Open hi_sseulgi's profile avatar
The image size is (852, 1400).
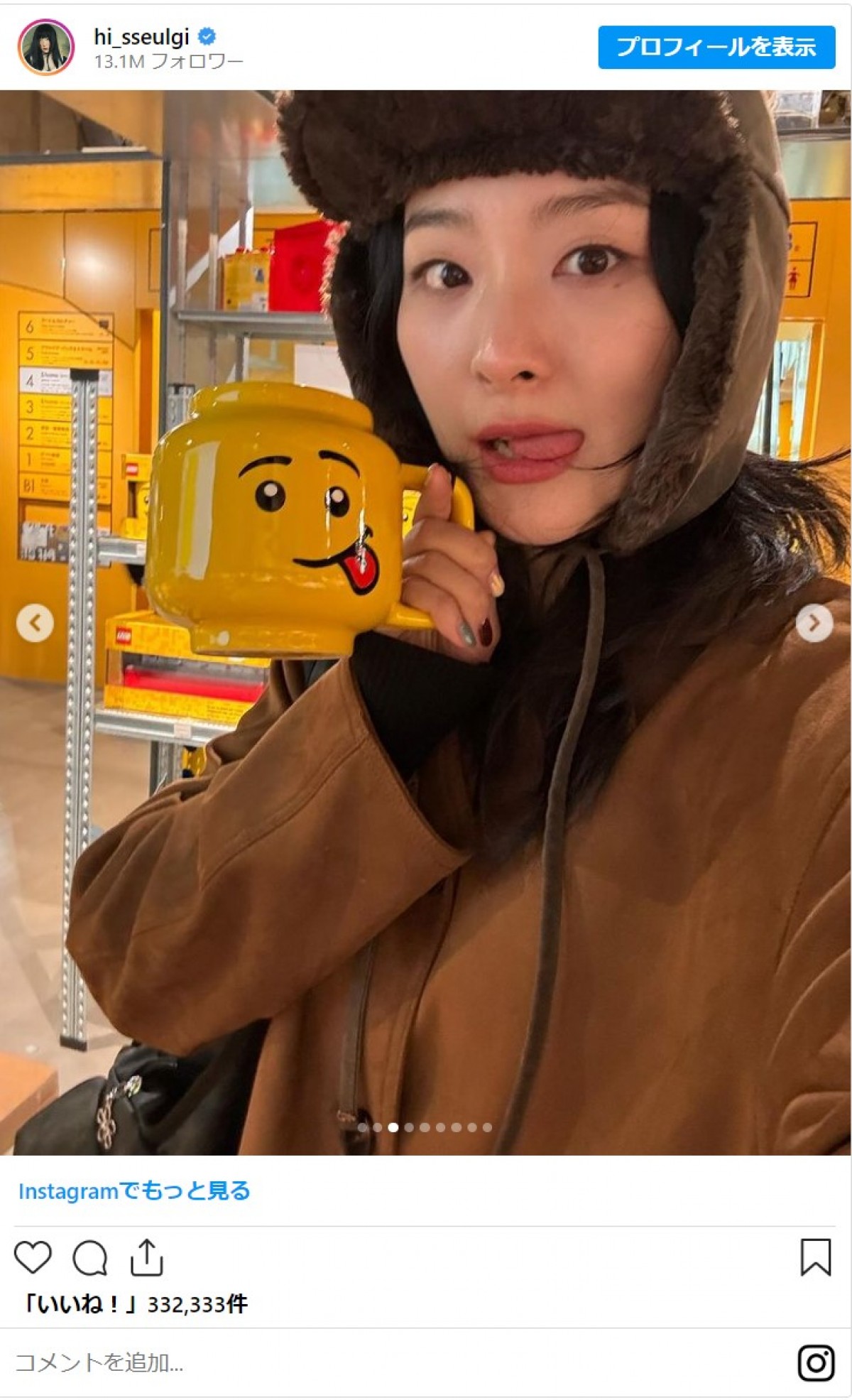click(x=45, y=48)
